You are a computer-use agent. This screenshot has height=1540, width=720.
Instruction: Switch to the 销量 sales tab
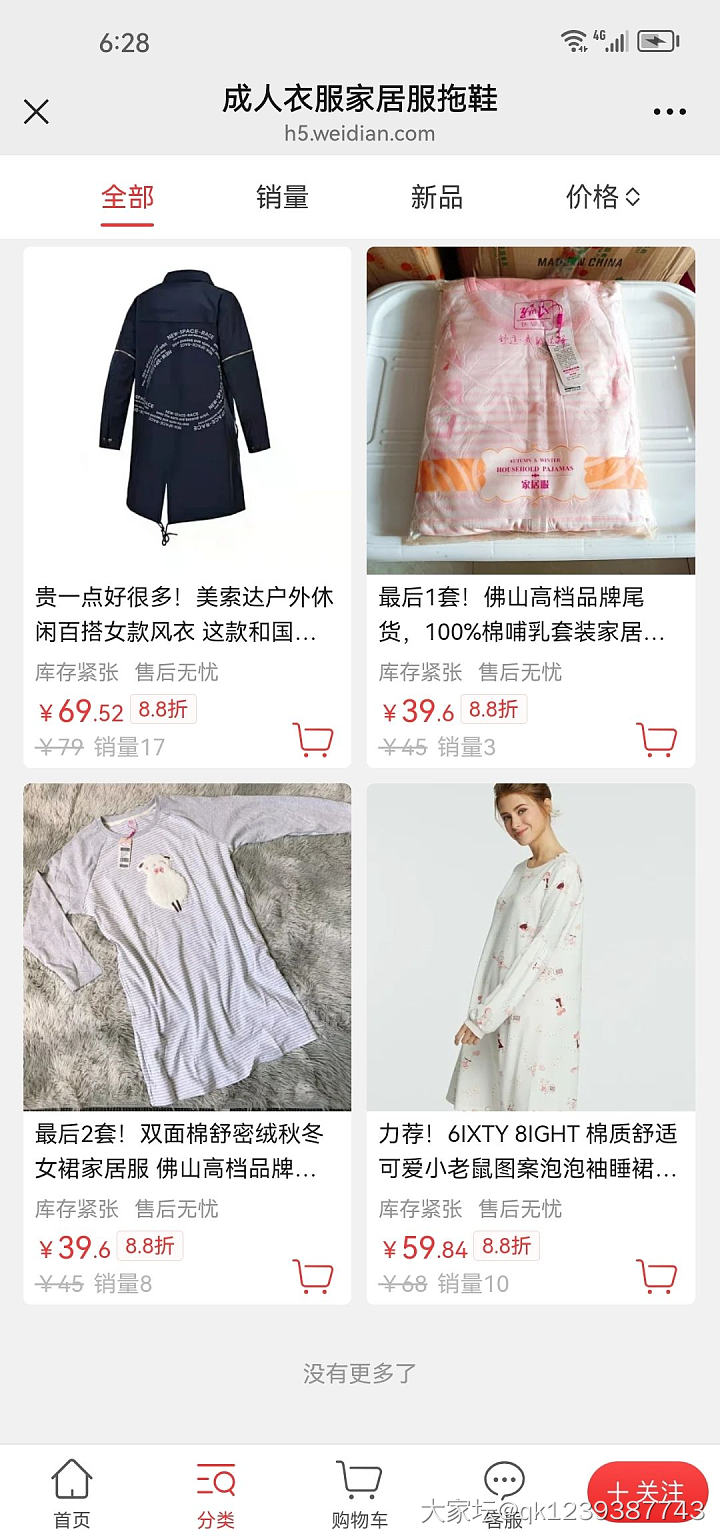click(281, 197)
